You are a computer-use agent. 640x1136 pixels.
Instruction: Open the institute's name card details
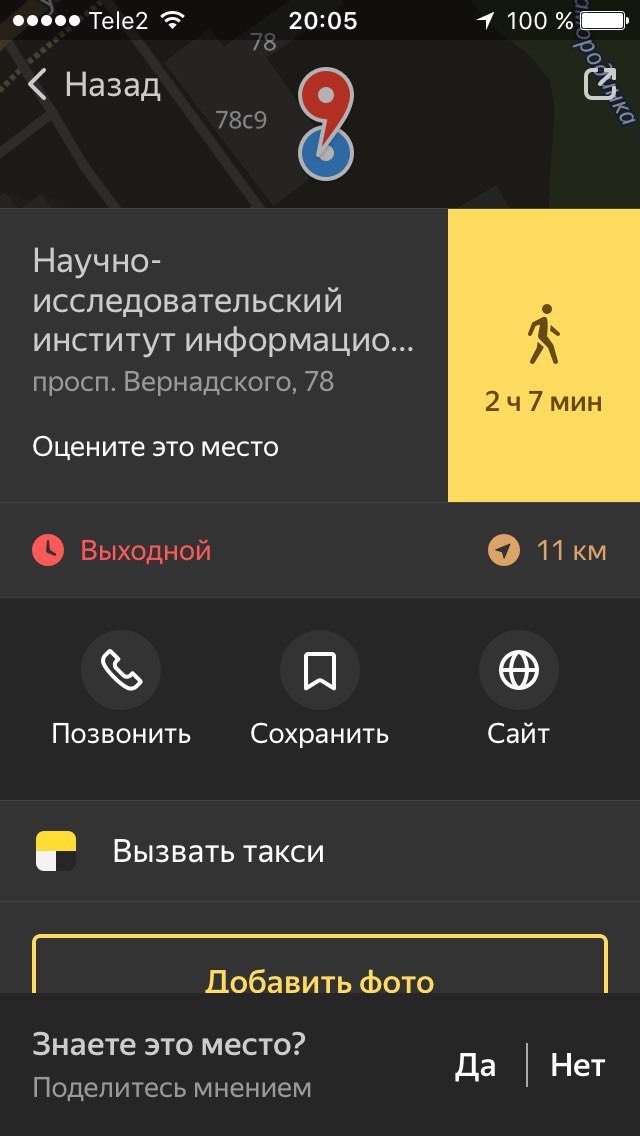(223, 301)
